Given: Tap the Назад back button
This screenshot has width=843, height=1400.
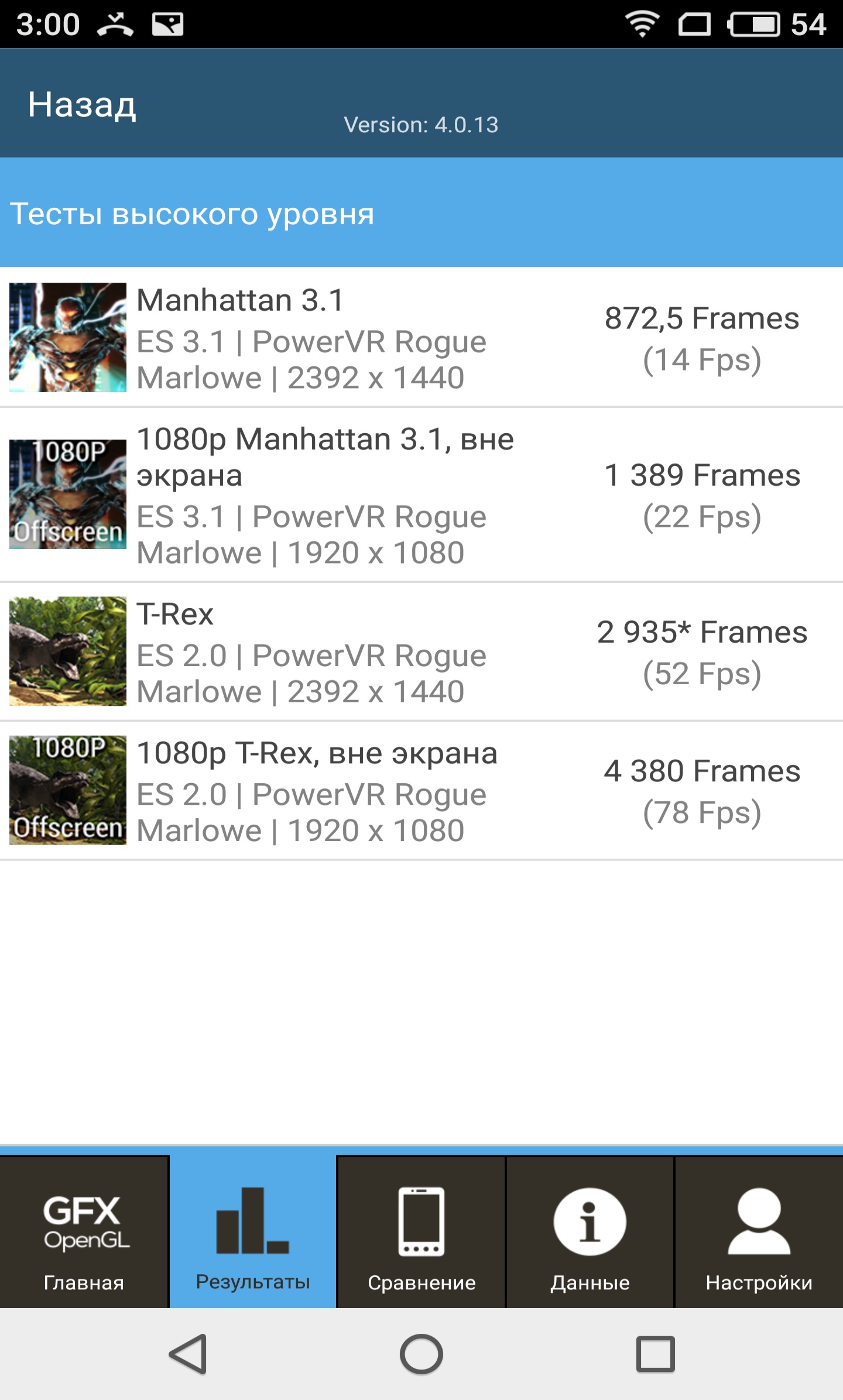Looking at the screenshot, I should point(82,104).
